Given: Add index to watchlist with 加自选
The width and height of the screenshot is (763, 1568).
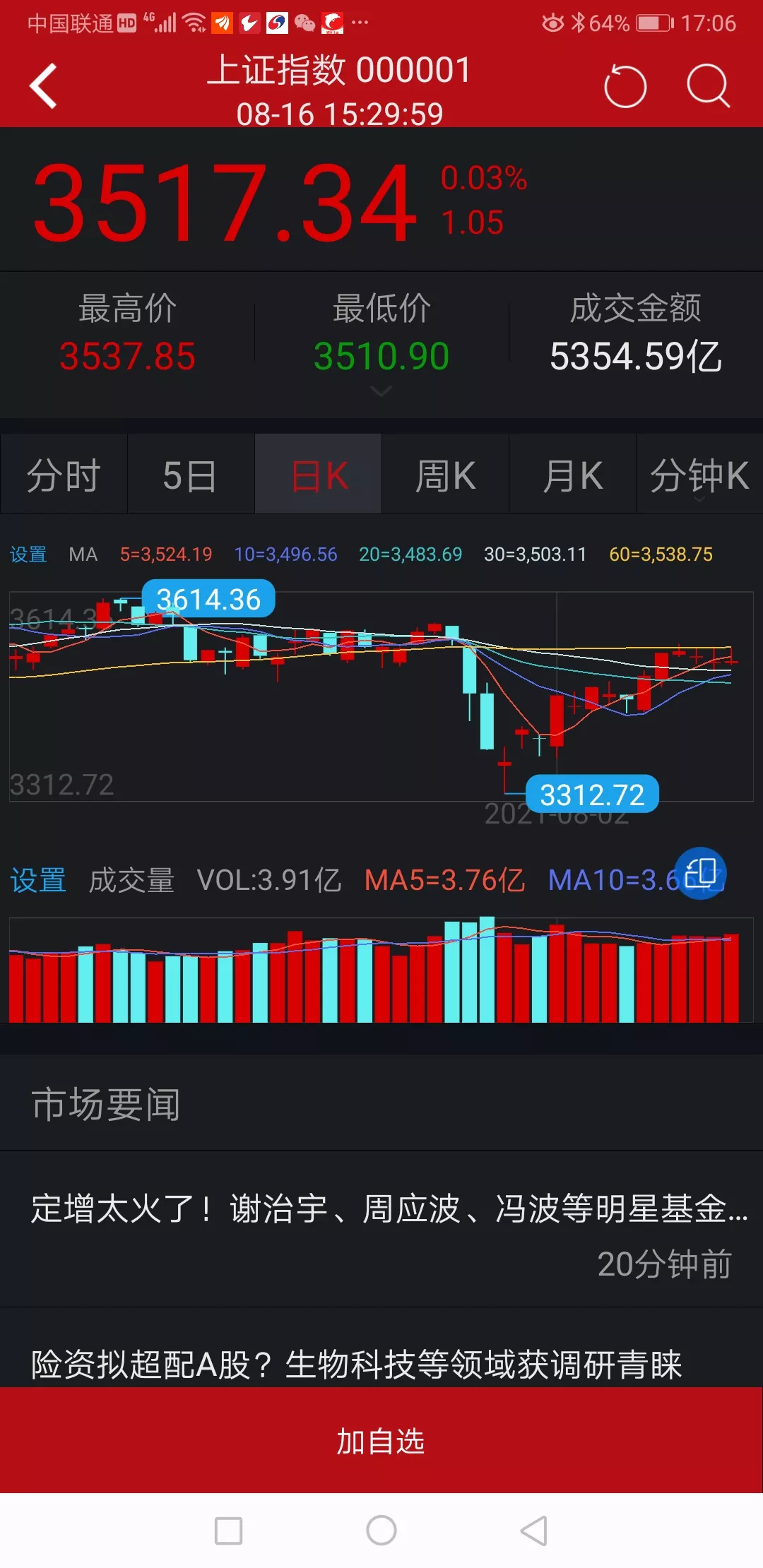Looking at the screenshot, I should click(381, 1441).
